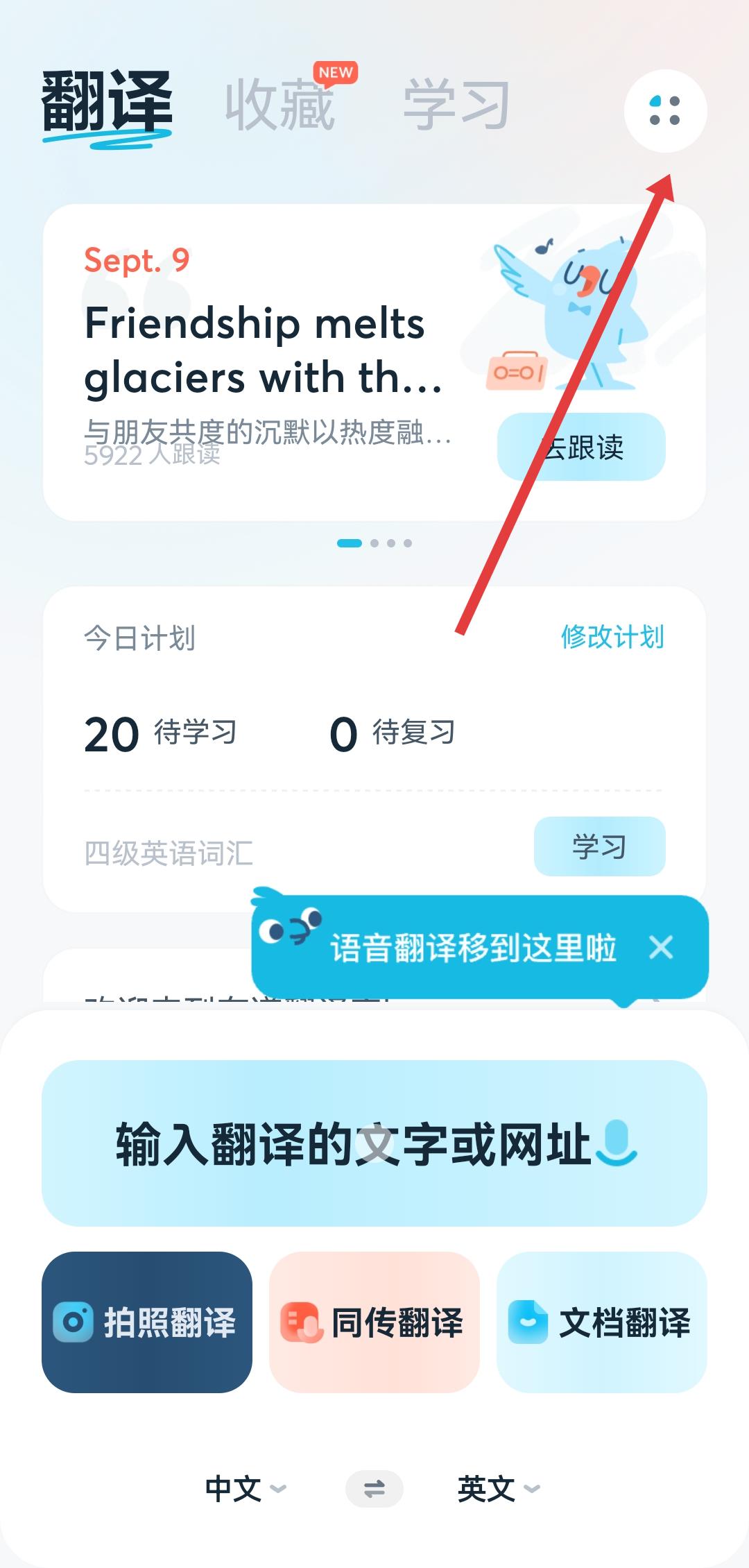Open 拍照翻译 photo translation
The image size is (749, 1568).
147,1322
